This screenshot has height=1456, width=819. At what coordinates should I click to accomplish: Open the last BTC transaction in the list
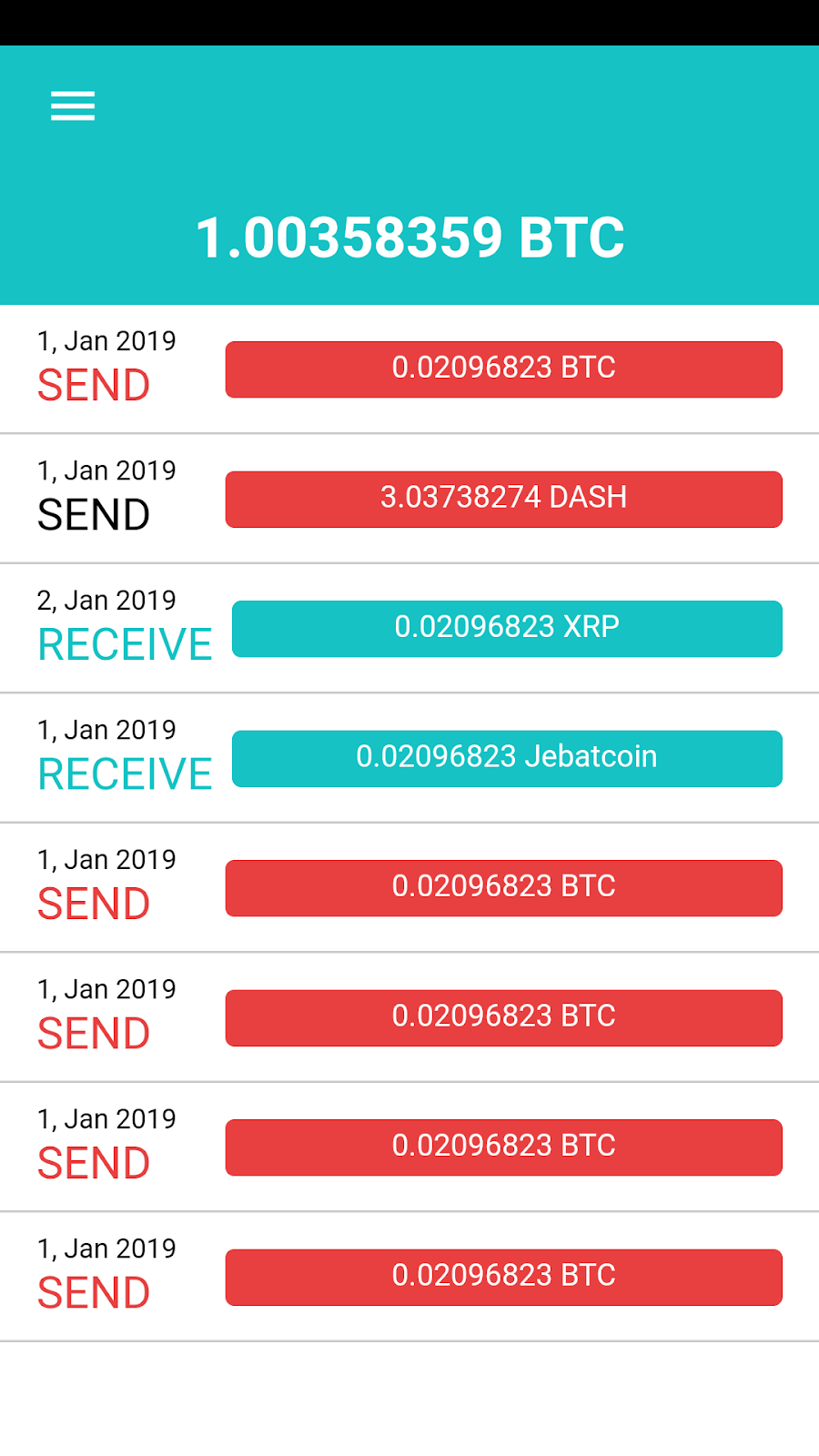(x=504, y=1277)
